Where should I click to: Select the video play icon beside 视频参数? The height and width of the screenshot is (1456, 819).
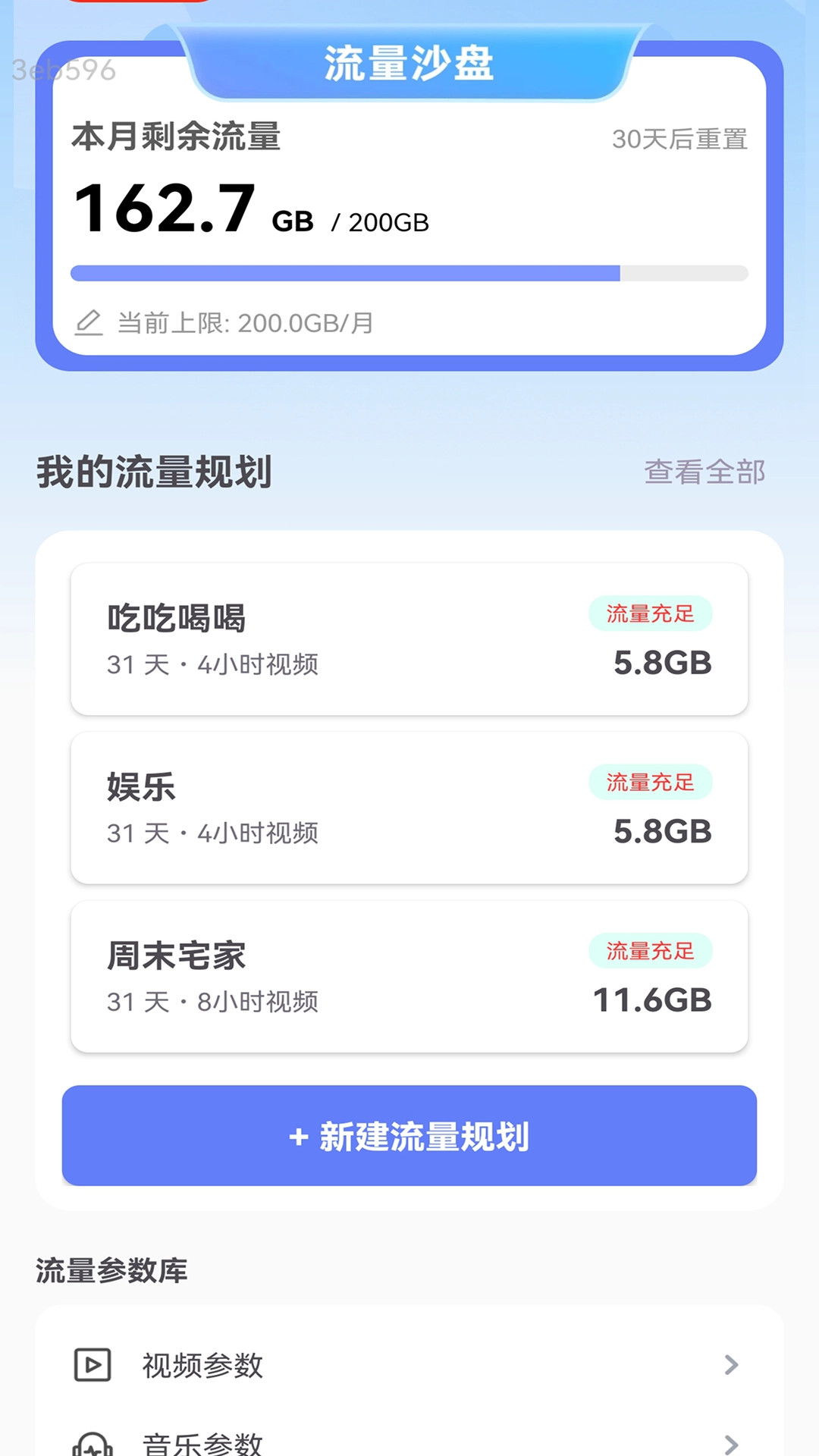click(x=92, y=1365)
